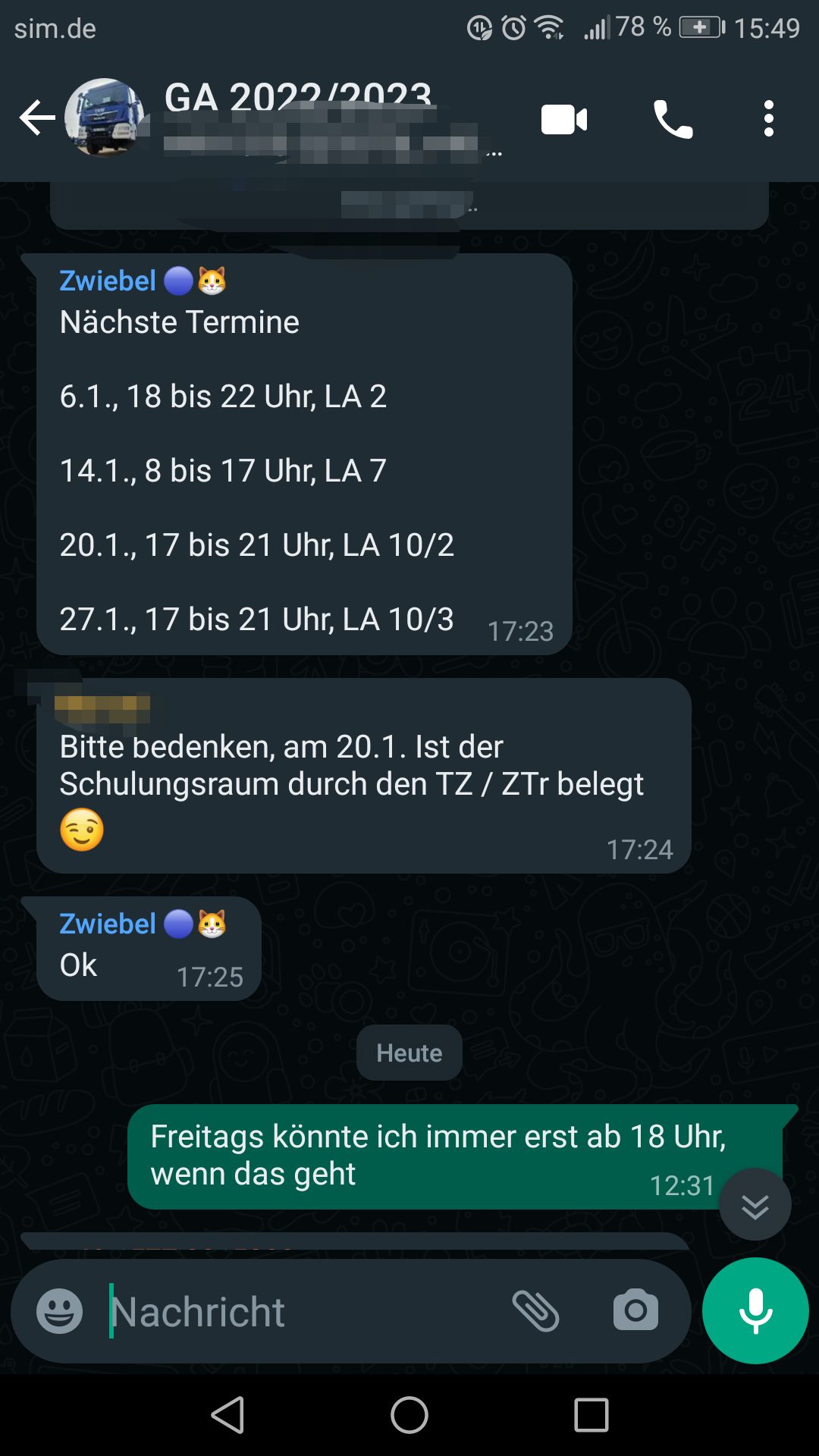Screen dimensions: 819x1456
Task: Open the three-dot overflow menu
Action: pyautogui.click(x=768, y=119)
